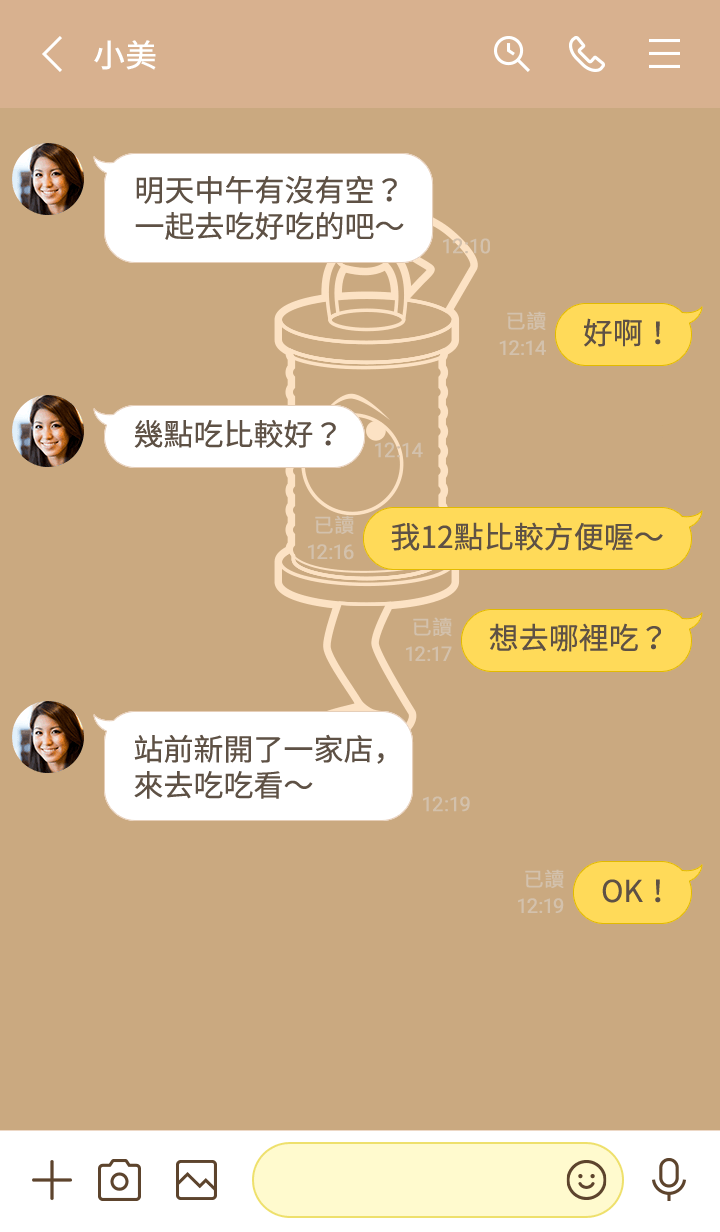The width and height of the screenshot is (720, 1232).
Task: Tap the message input field
Action: [420, 1180]
